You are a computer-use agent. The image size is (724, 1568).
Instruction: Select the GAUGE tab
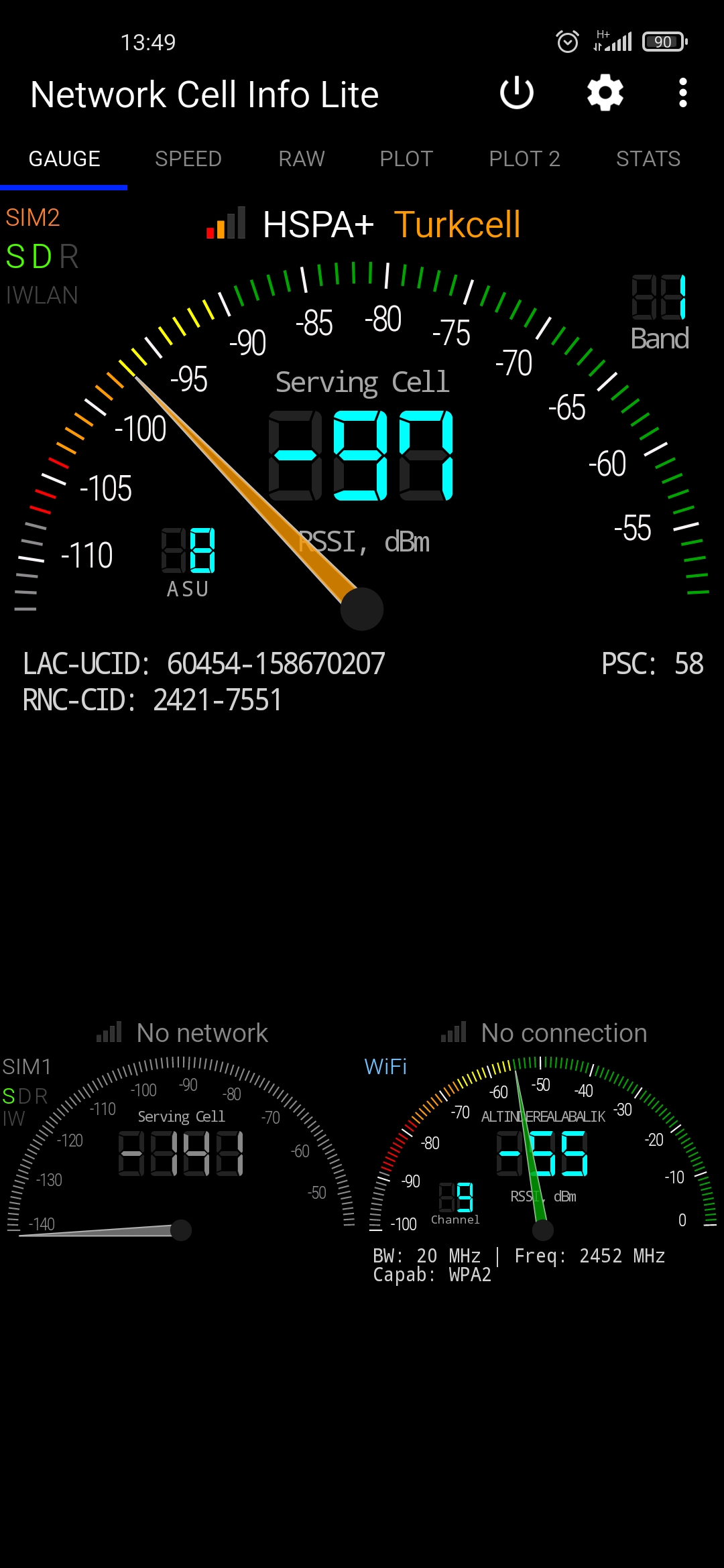(x=64, y=159)
